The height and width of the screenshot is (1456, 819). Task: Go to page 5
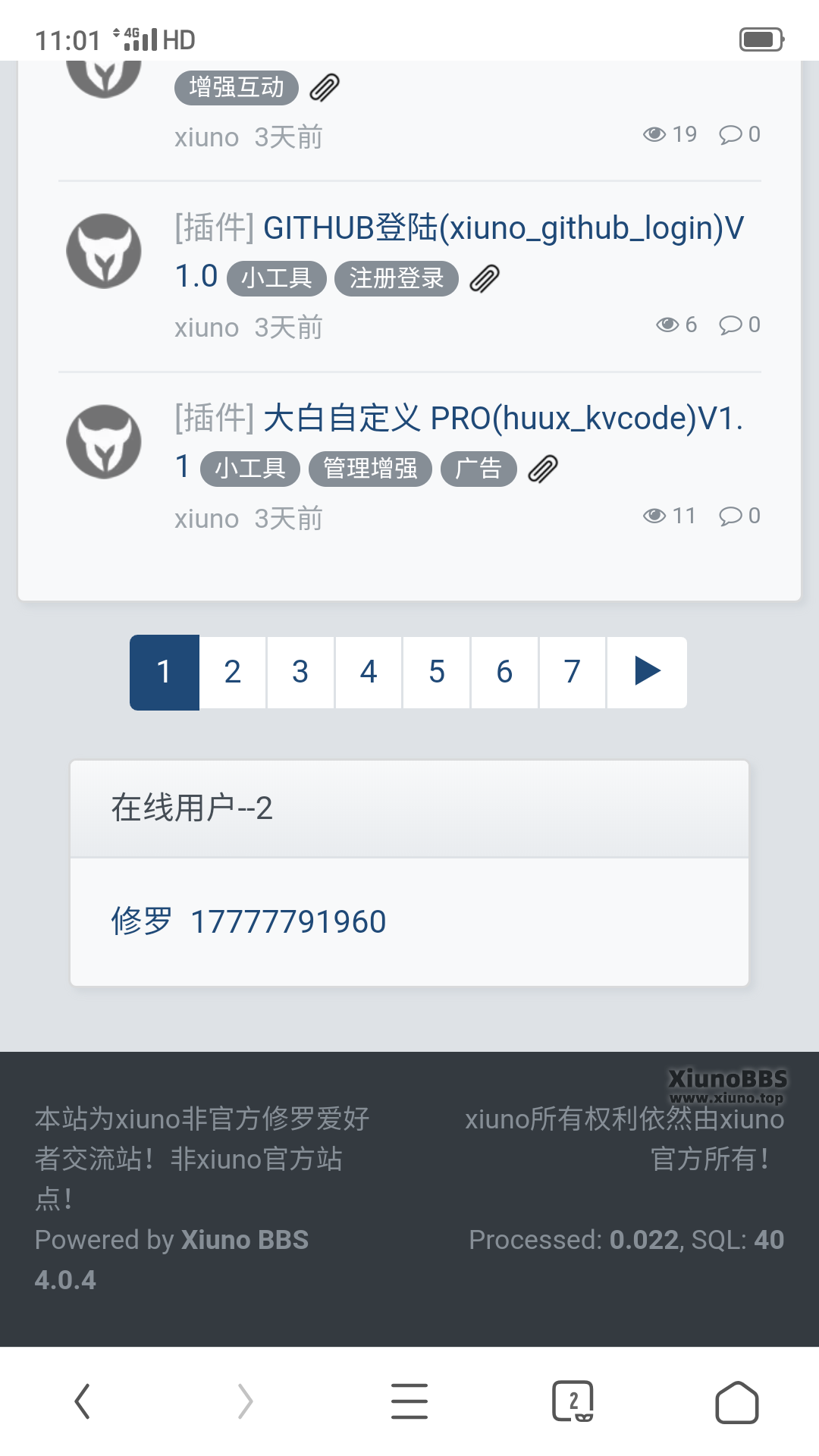tap(437, 672)
